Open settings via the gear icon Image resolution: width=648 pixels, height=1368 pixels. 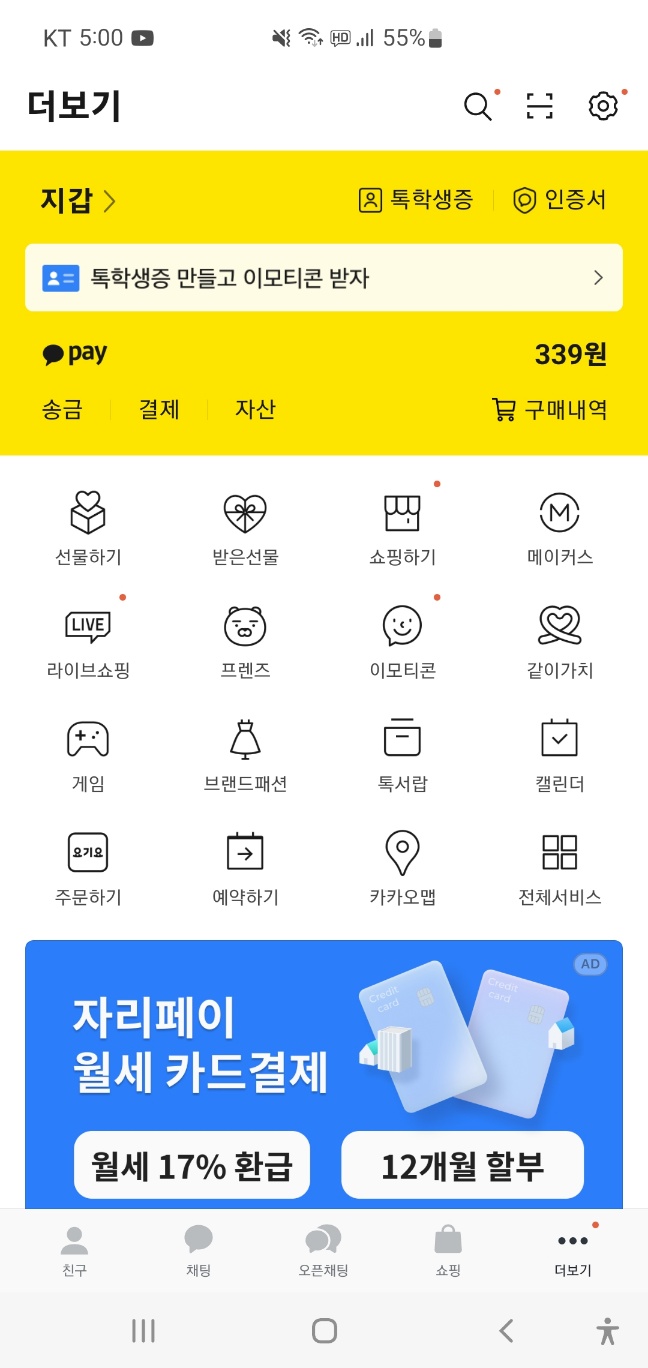tap(603, 106)
